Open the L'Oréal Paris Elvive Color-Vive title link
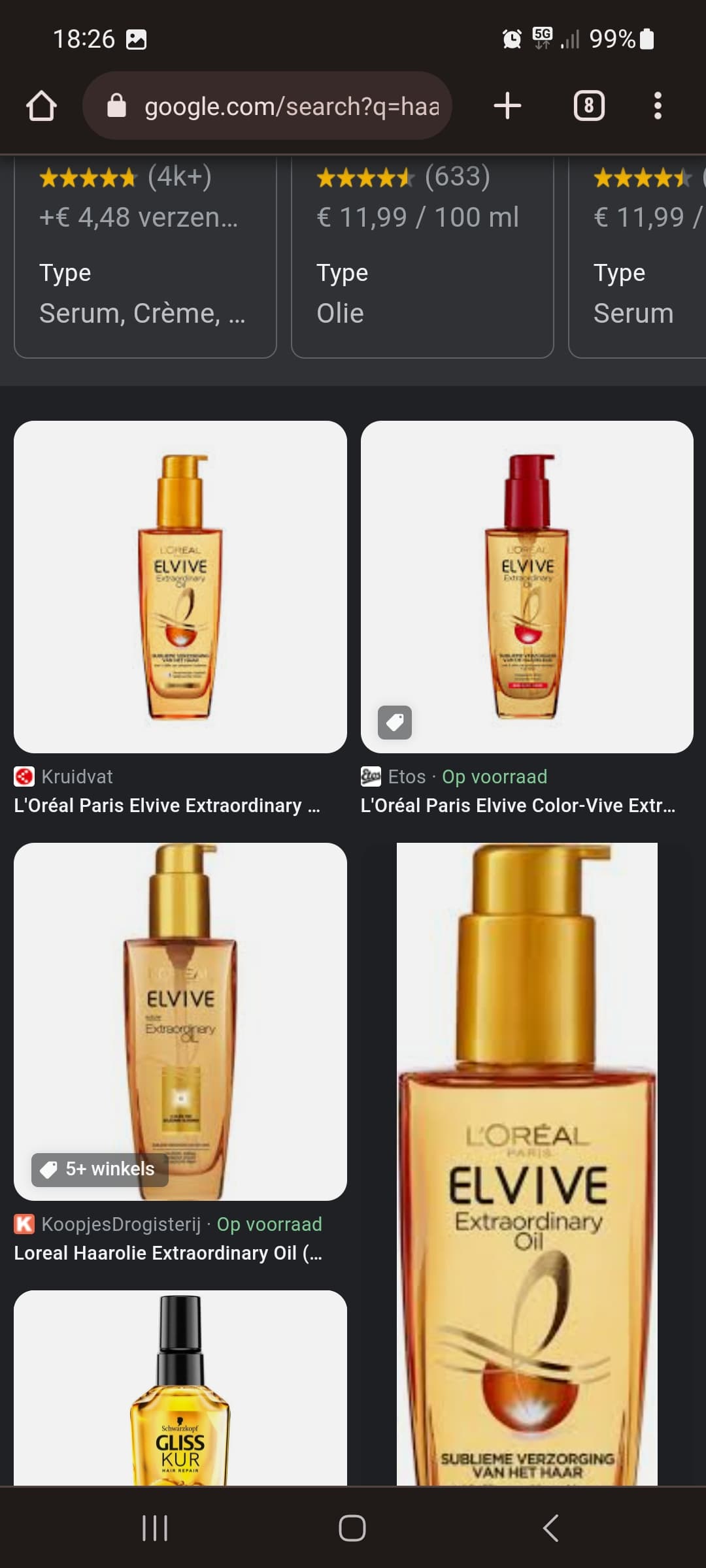The height and width of the screenshot is (1568, 706). click(518, 806)
